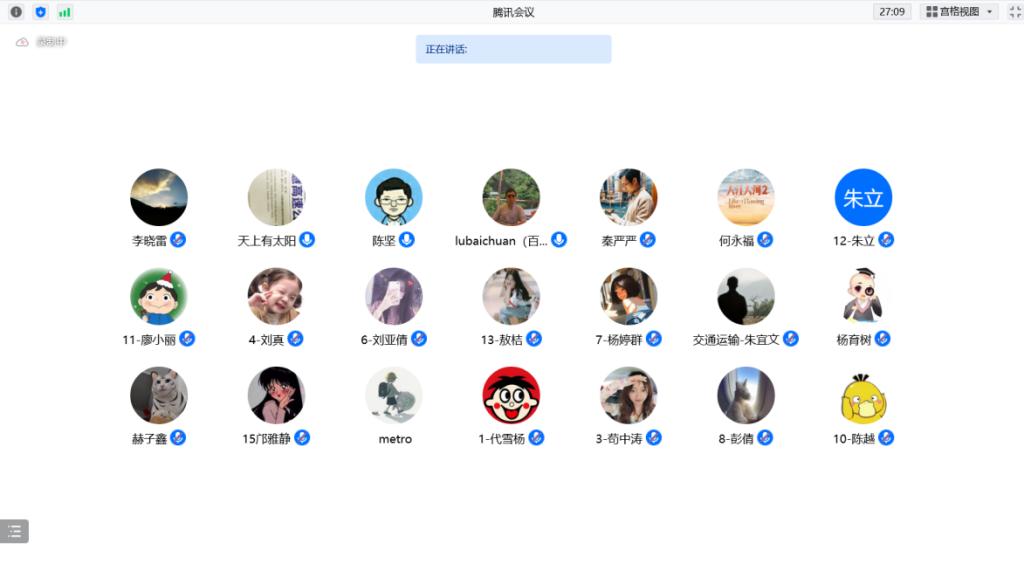Select participant 秦严严's tile

pyautogui.click(x=628, y=197)
